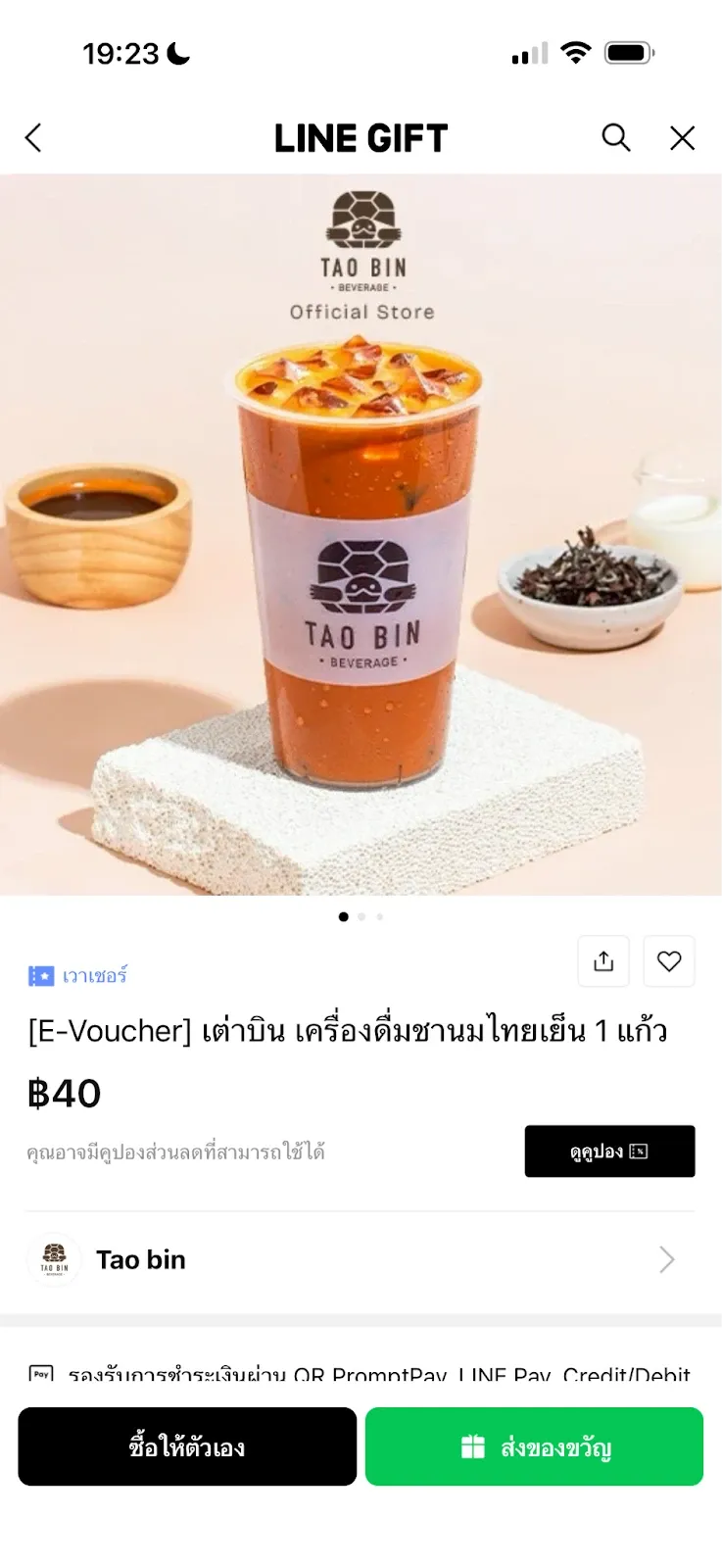Screen dimensions: 722x1568
Task: Tap the ส่งของขวัญ send gift button
Action: (534, 1446)
